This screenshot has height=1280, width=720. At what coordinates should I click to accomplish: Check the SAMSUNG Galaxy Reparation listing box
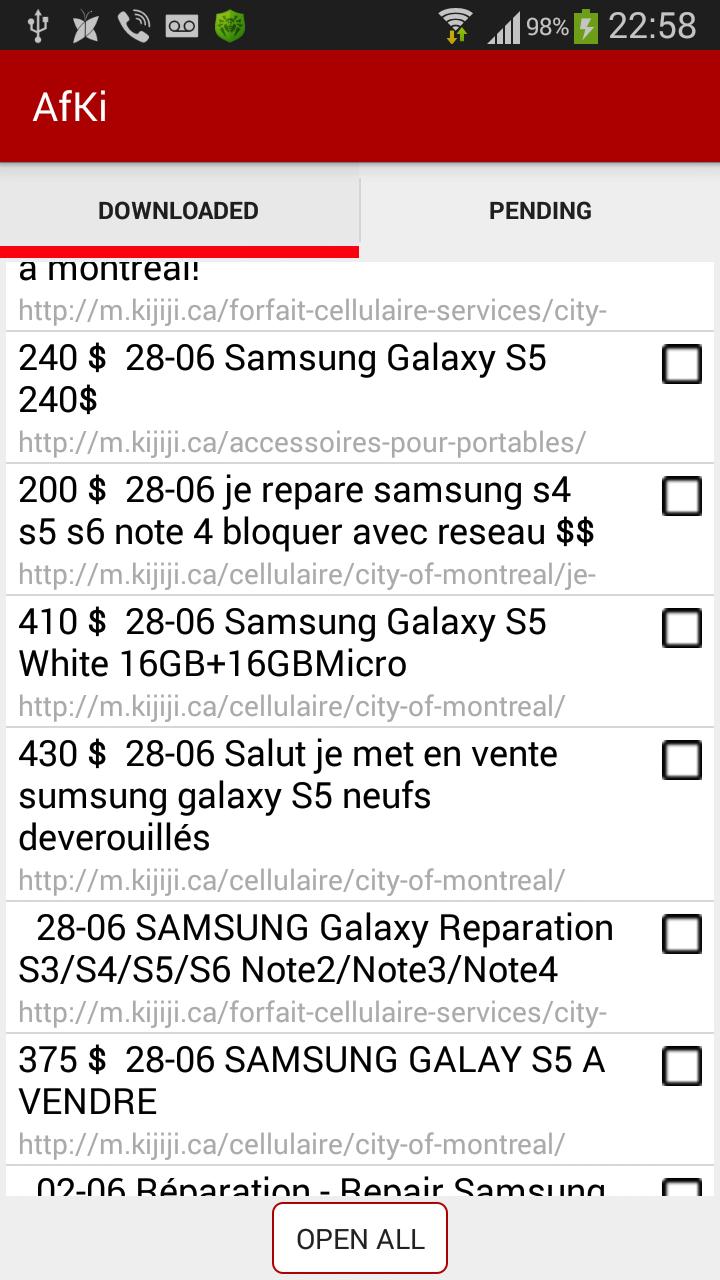[682, 935]
